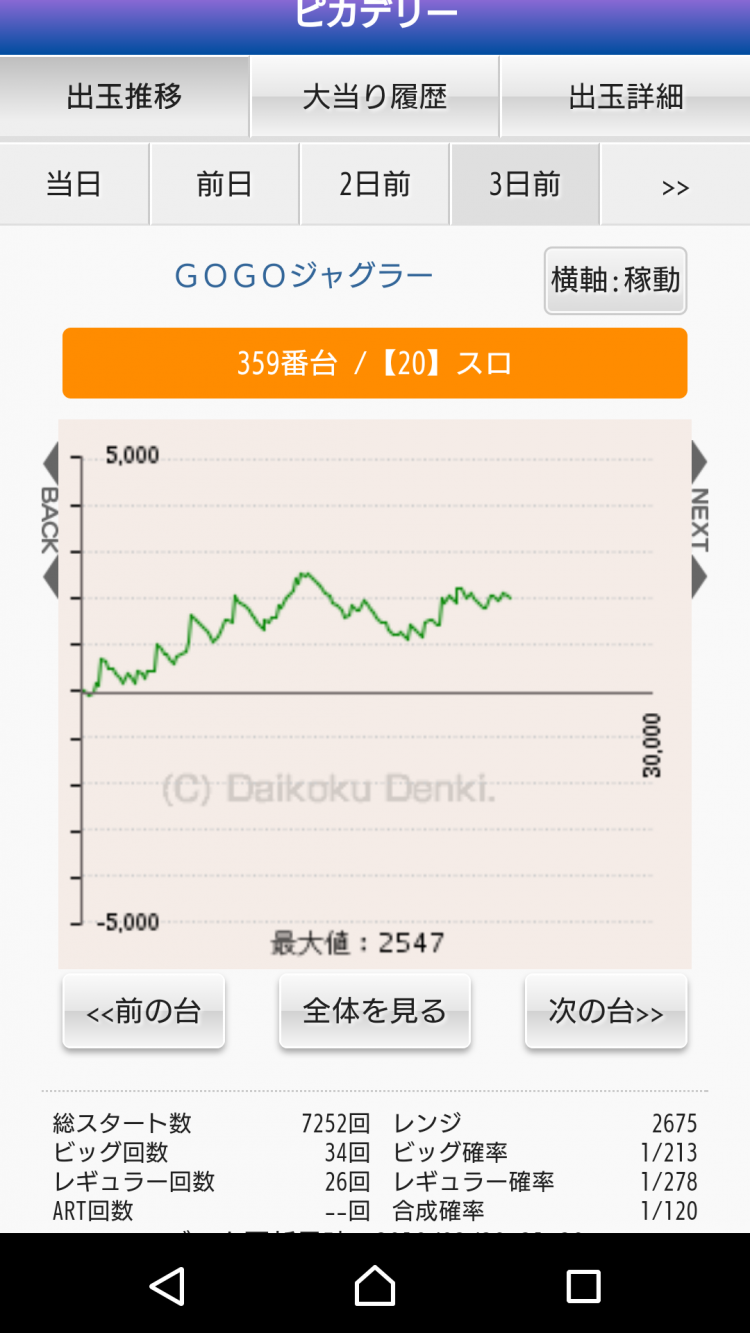This screenshot has height=1333, width=750.
Task: Select the 出玉詳細 tab
Action: tap(625, 96)
